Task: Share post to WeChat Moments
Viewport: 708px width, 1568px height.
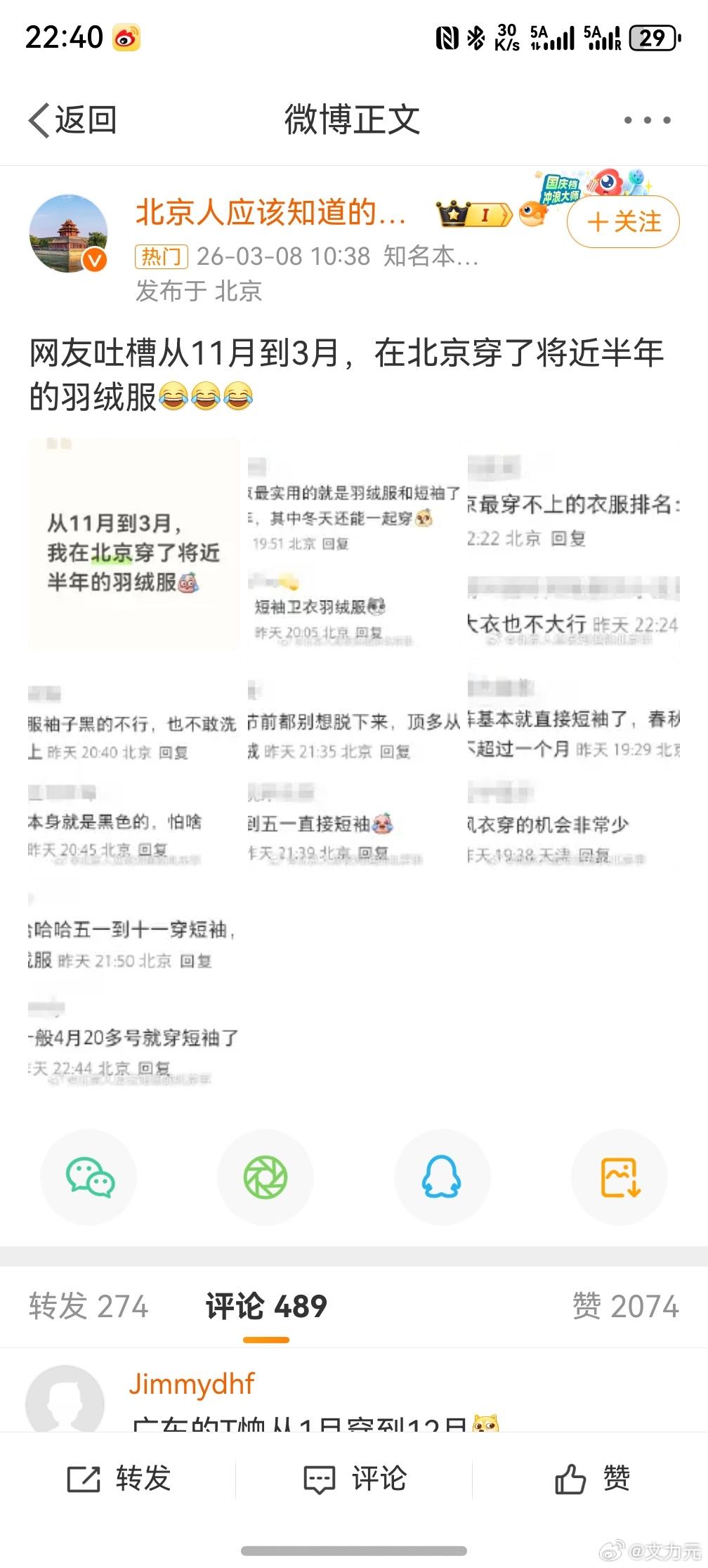Action: point(265,1177)
